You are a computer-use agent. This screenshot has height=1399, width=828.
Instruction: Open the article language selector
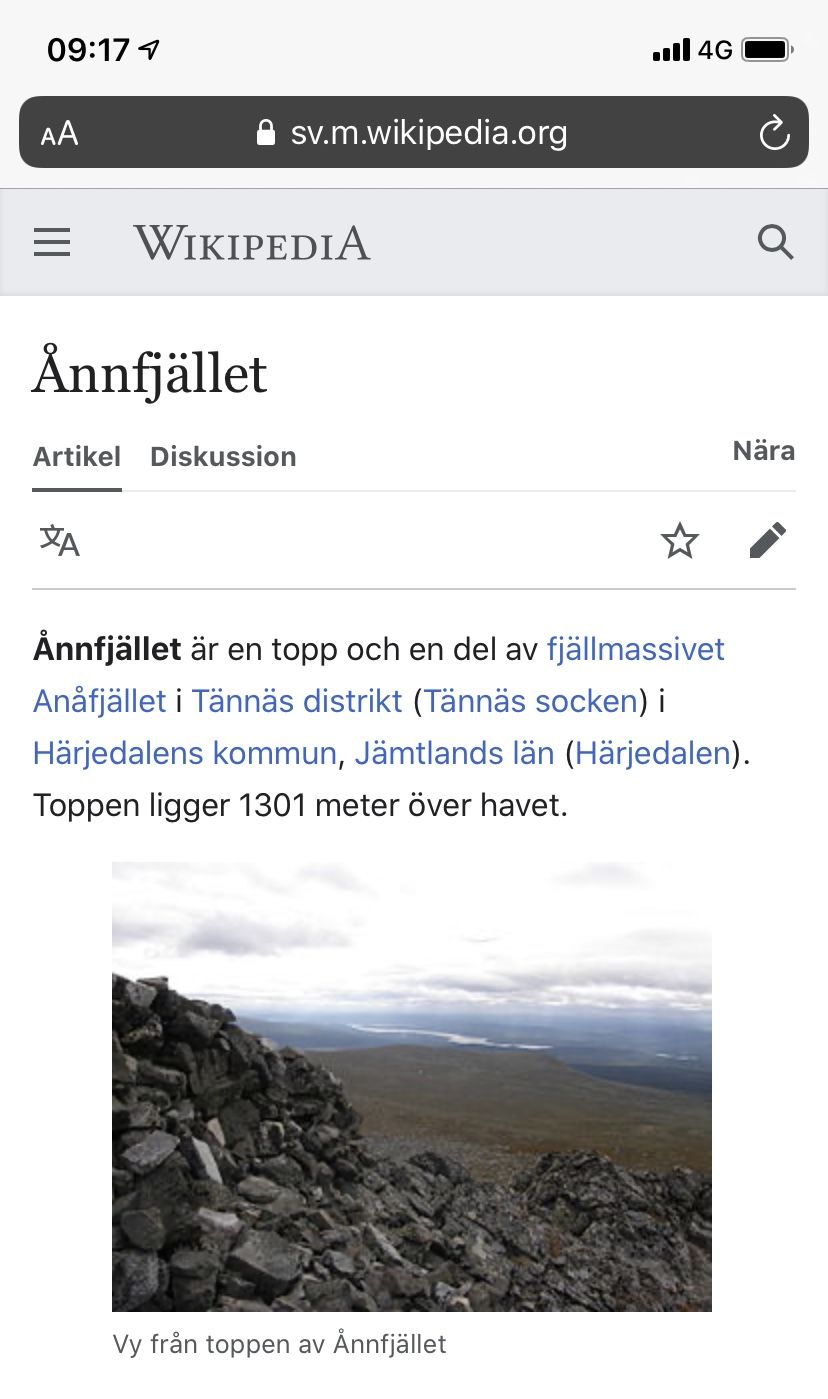pos(60,541)
